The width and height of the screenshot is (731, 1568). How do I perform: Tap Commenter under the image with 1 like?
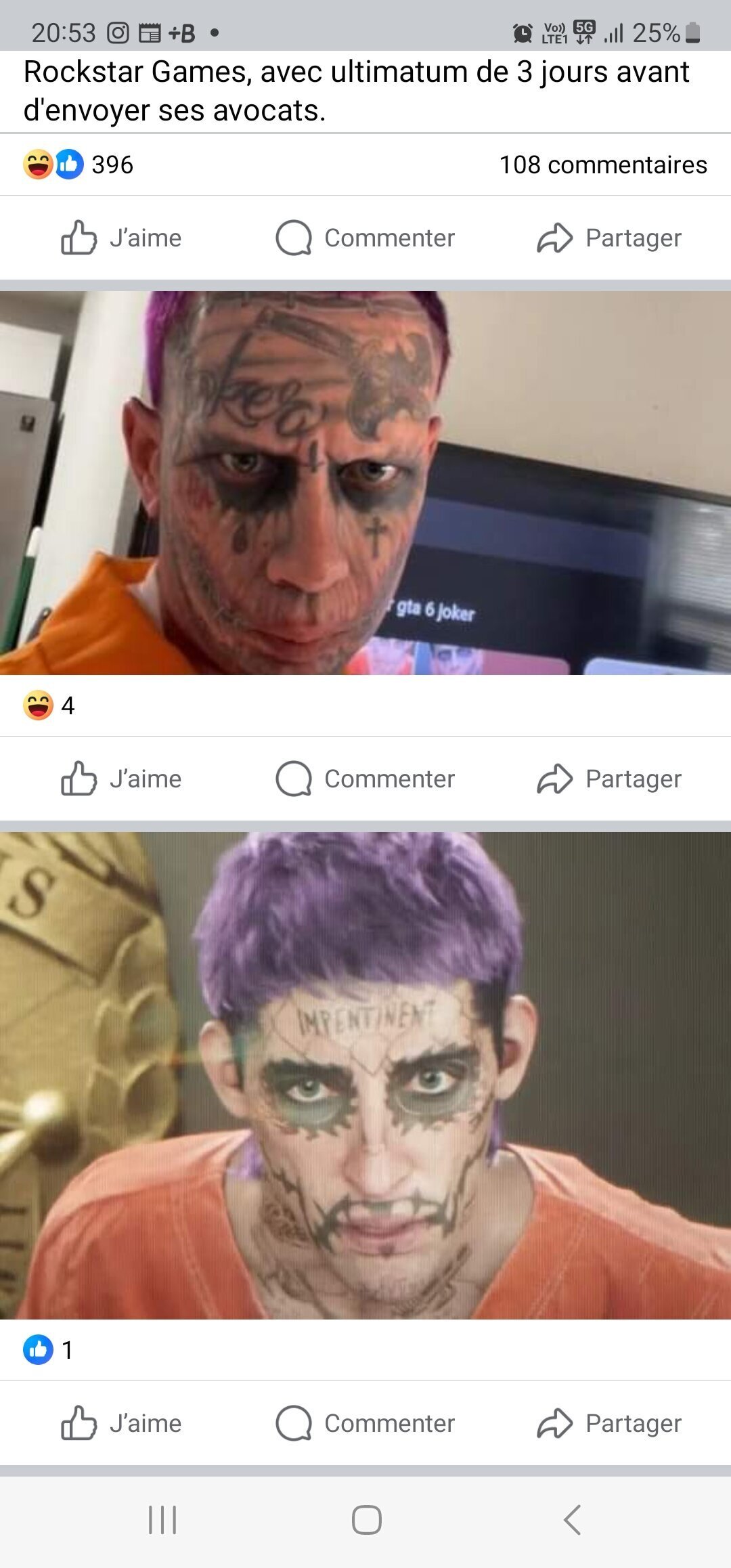pyautogui.click(x=365, y=1423)
